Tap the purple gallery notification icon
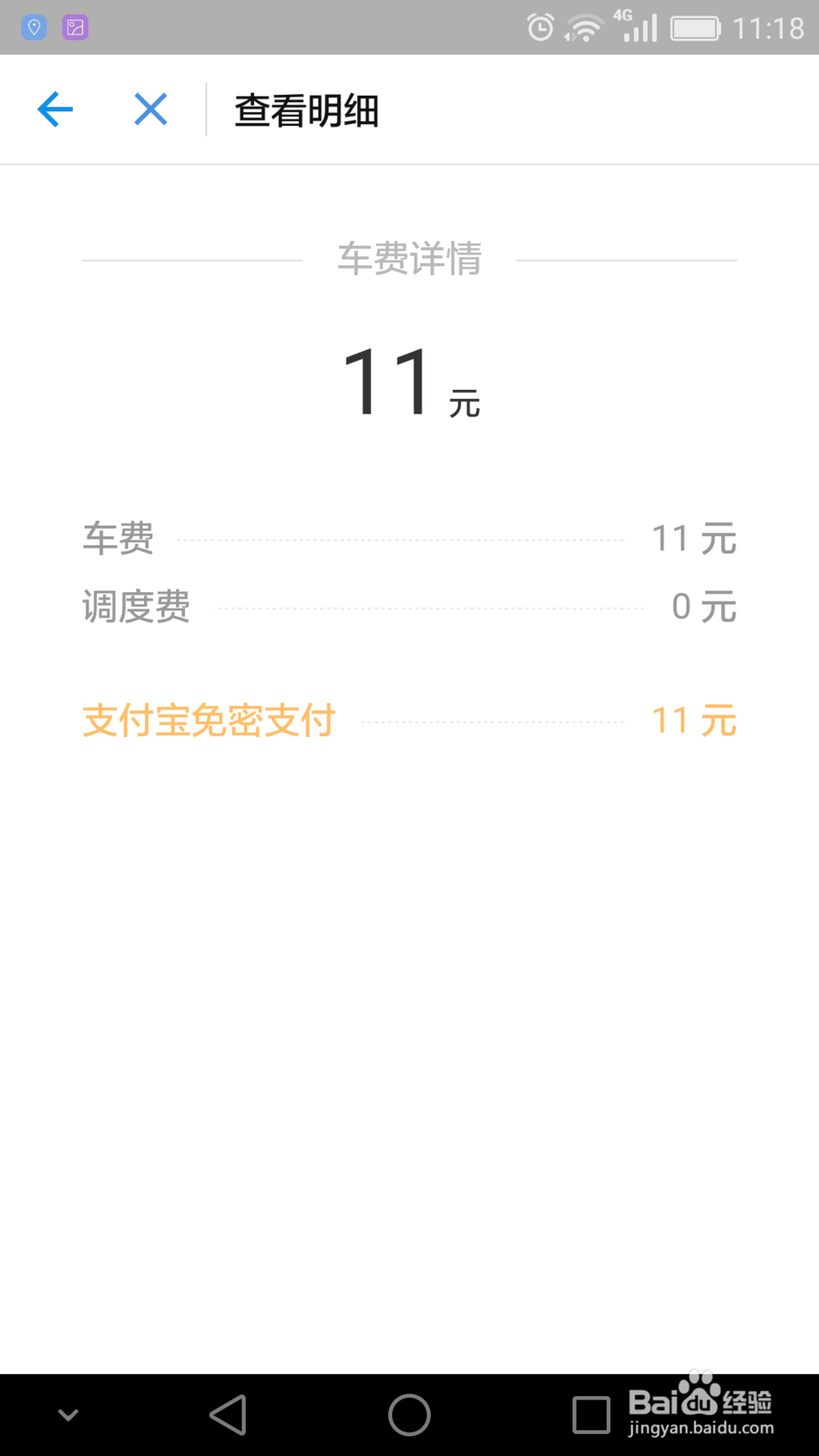Screen dimensions: 819x1456 tap(75, 27)
